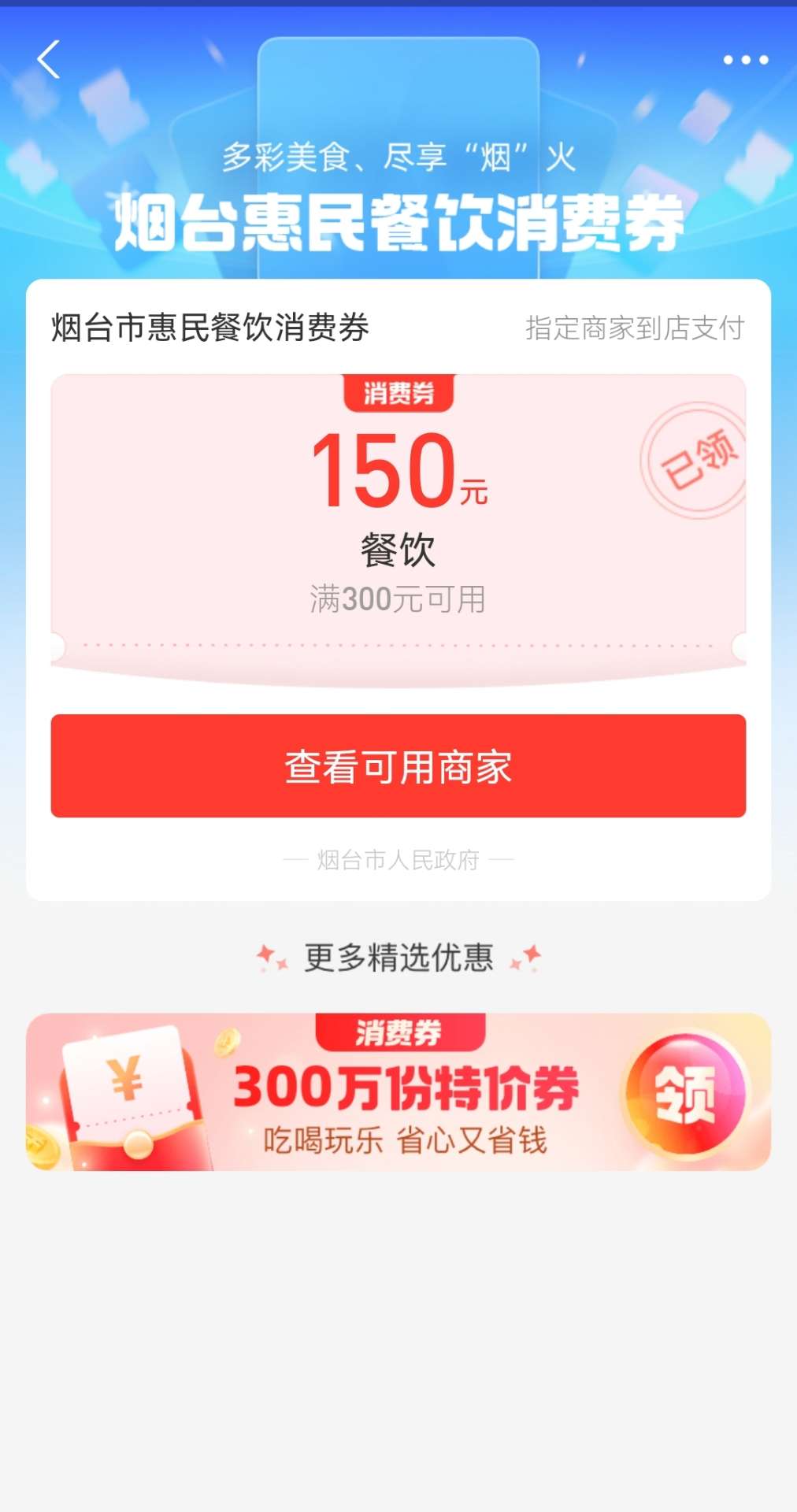This screenshot has width=797, height=1512.
Task: Open the three-dot overflow menu
Action: [x=745, y=60]
